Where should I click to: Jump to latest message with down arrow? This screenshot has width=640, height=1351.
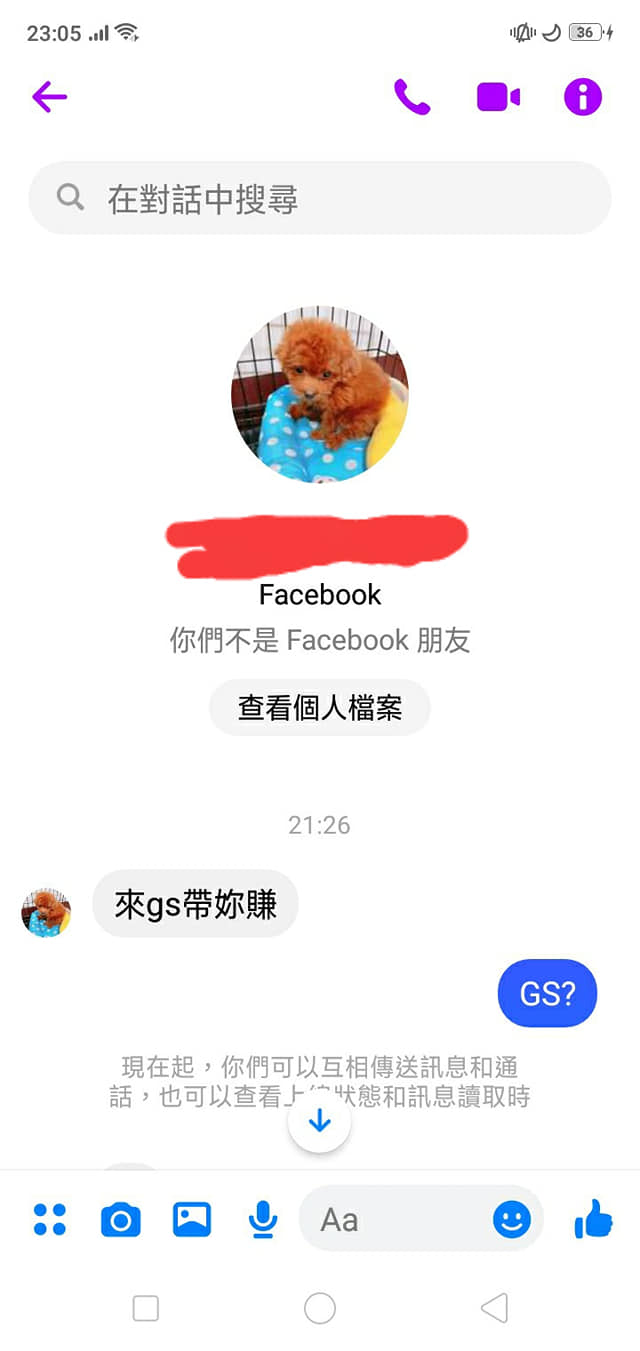coord(320,1120)
